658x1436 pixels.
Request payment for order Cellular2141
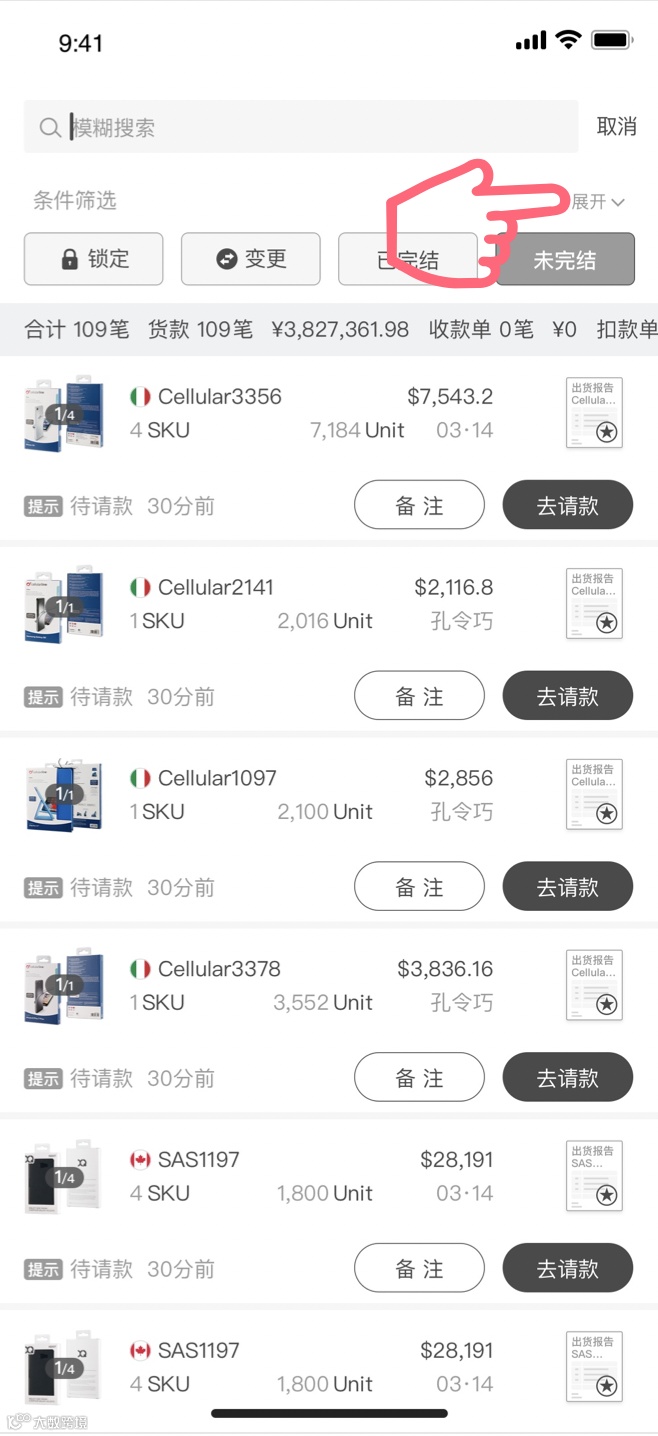567,697
